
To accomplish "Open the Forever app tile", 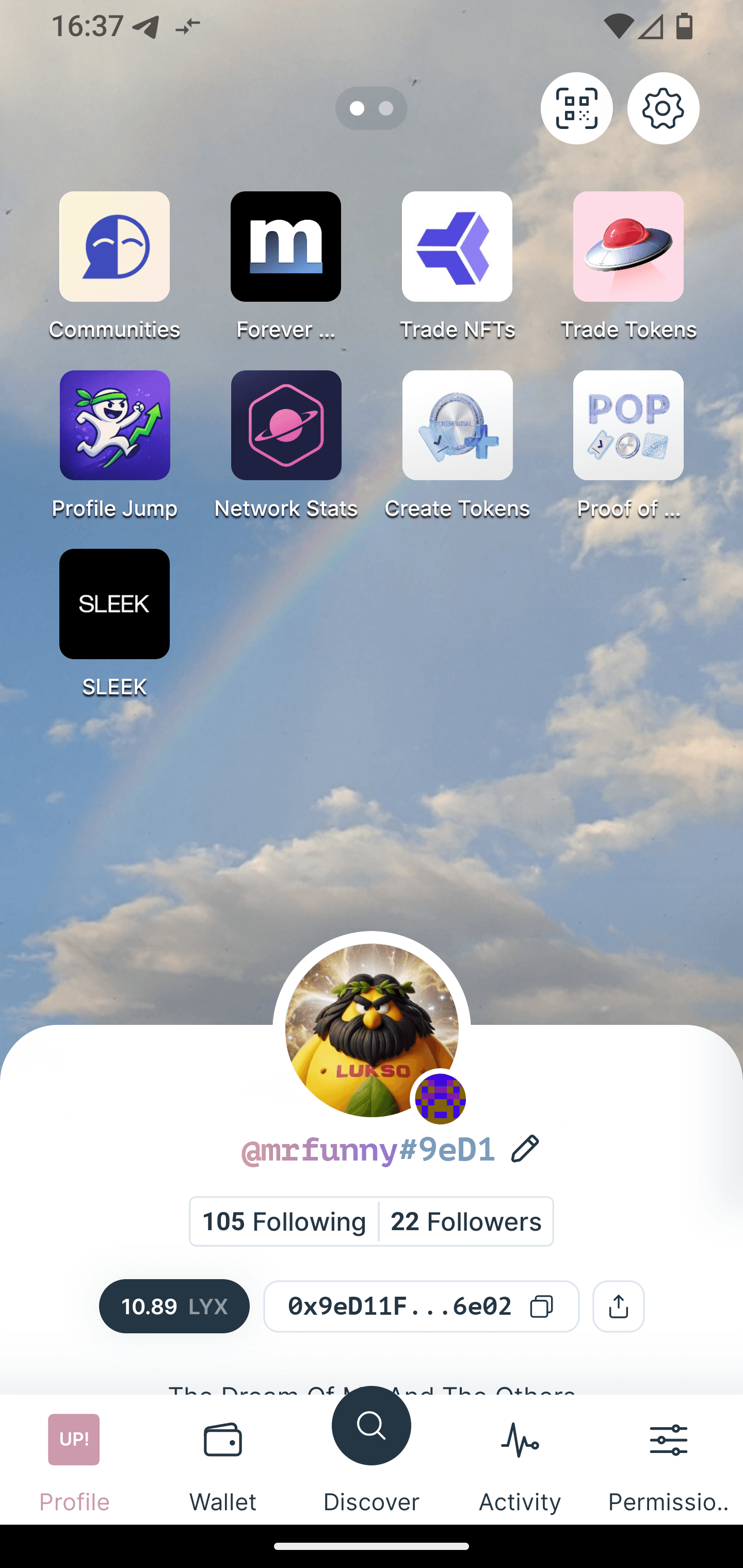I will click(286, 247).
